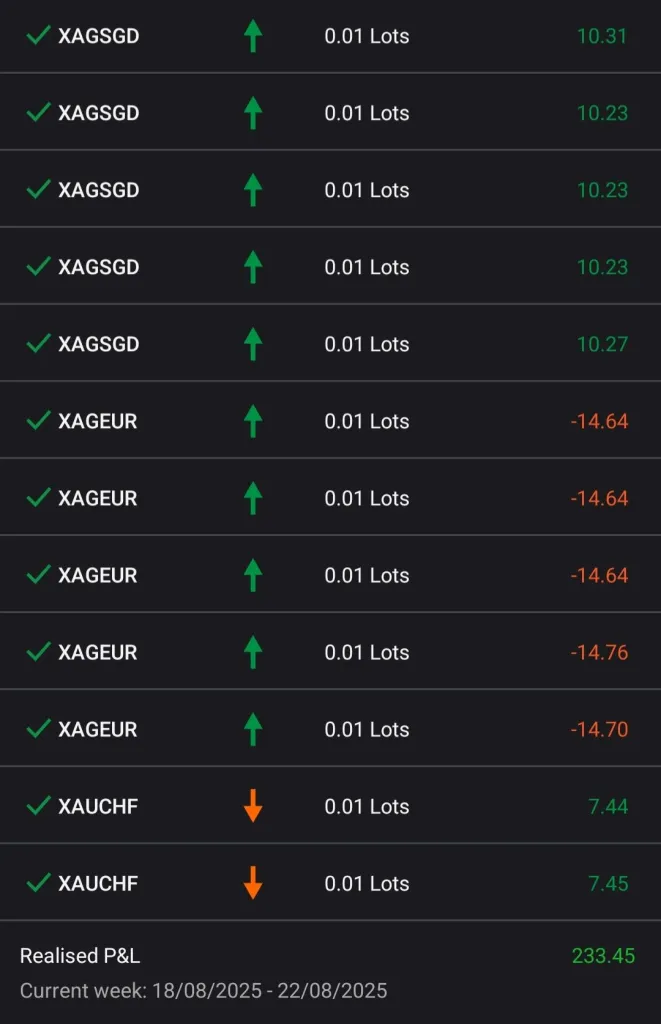Image resolution: width=661 pixels, height=1024 pixels.
Task: Open the XAGSGD trade with 10.27 profit
Action: (330, 344)
